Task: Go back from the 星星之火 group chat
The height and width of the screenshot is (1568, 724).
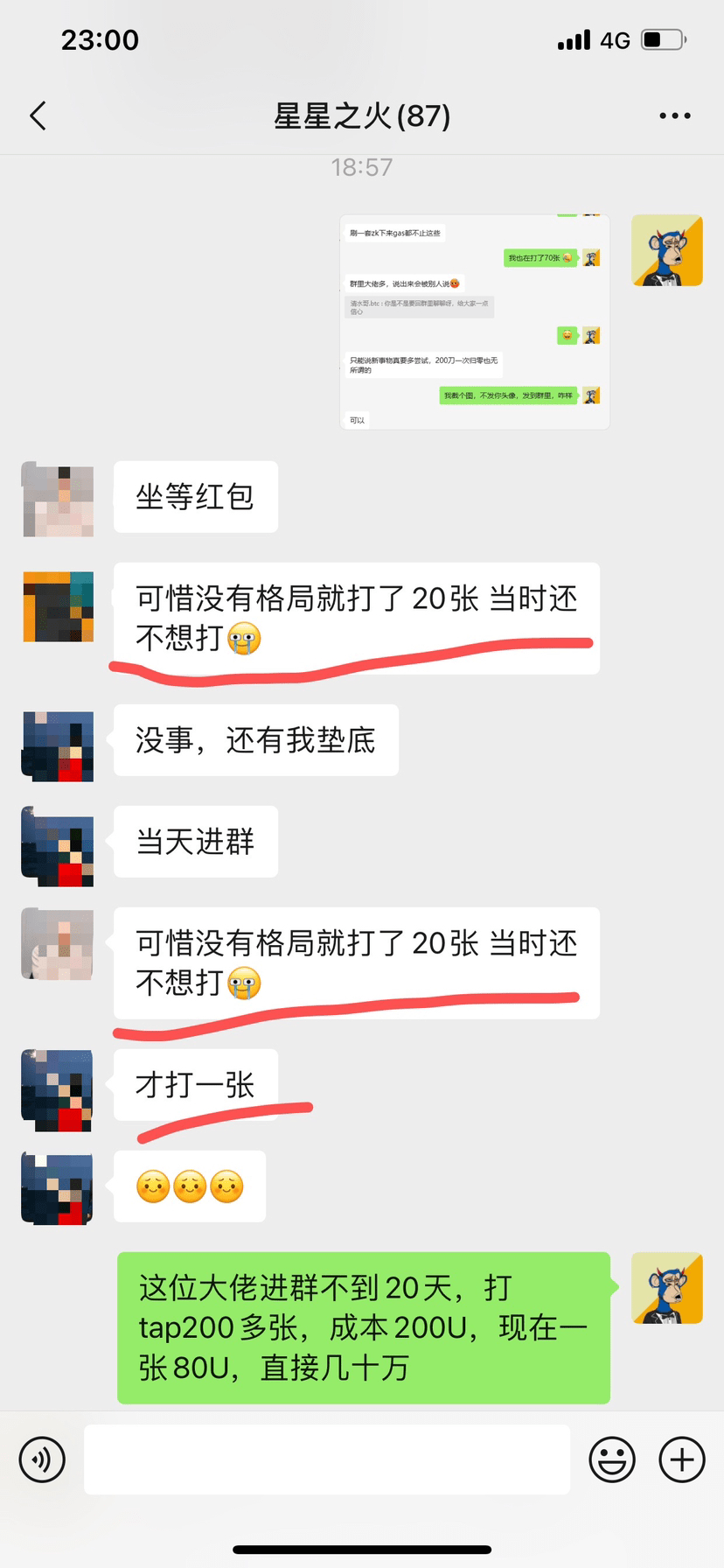Action: (x=38, y=115)
